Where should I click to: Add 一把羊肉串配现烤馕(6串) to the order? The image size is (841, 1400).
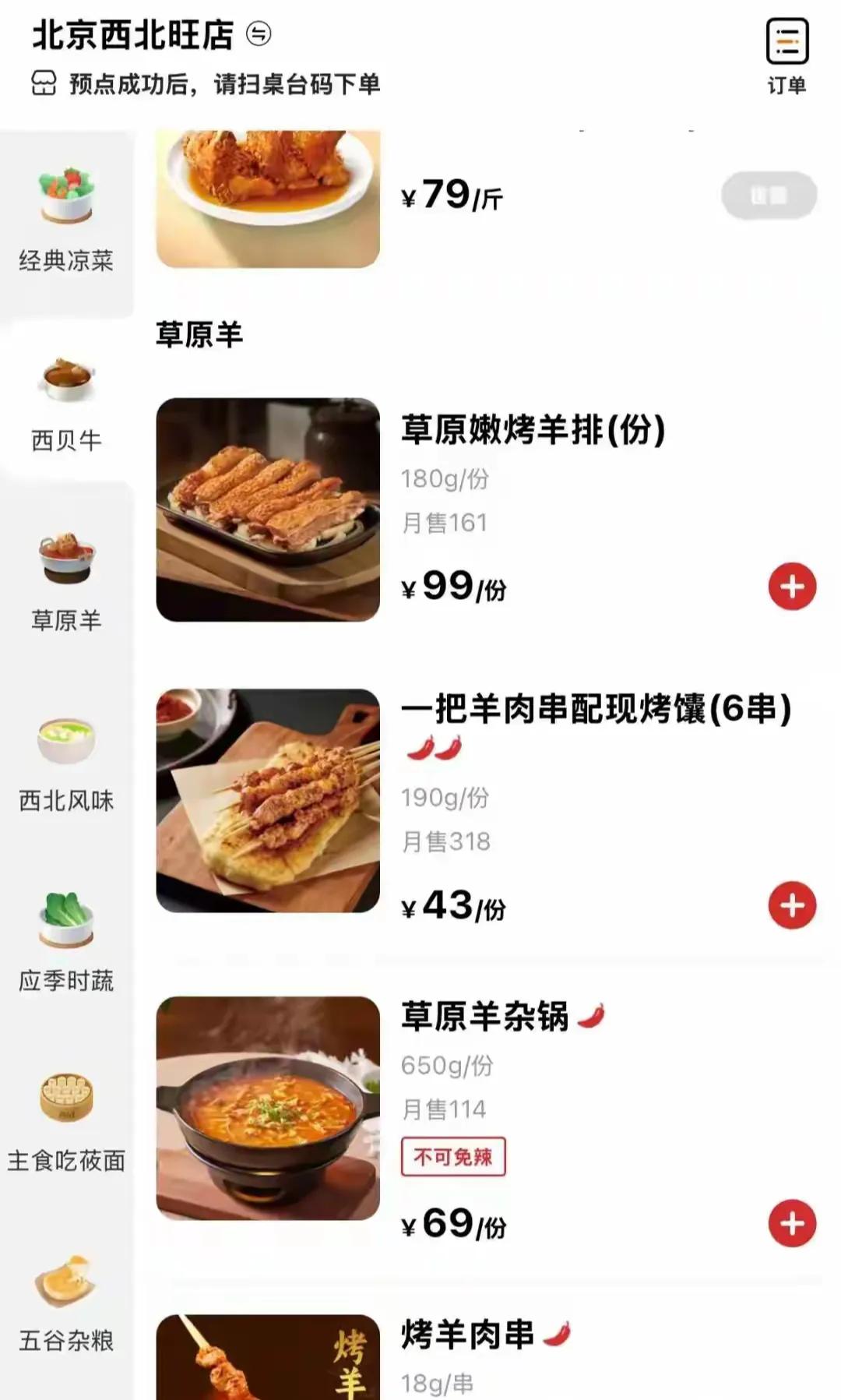coord(792,905)
